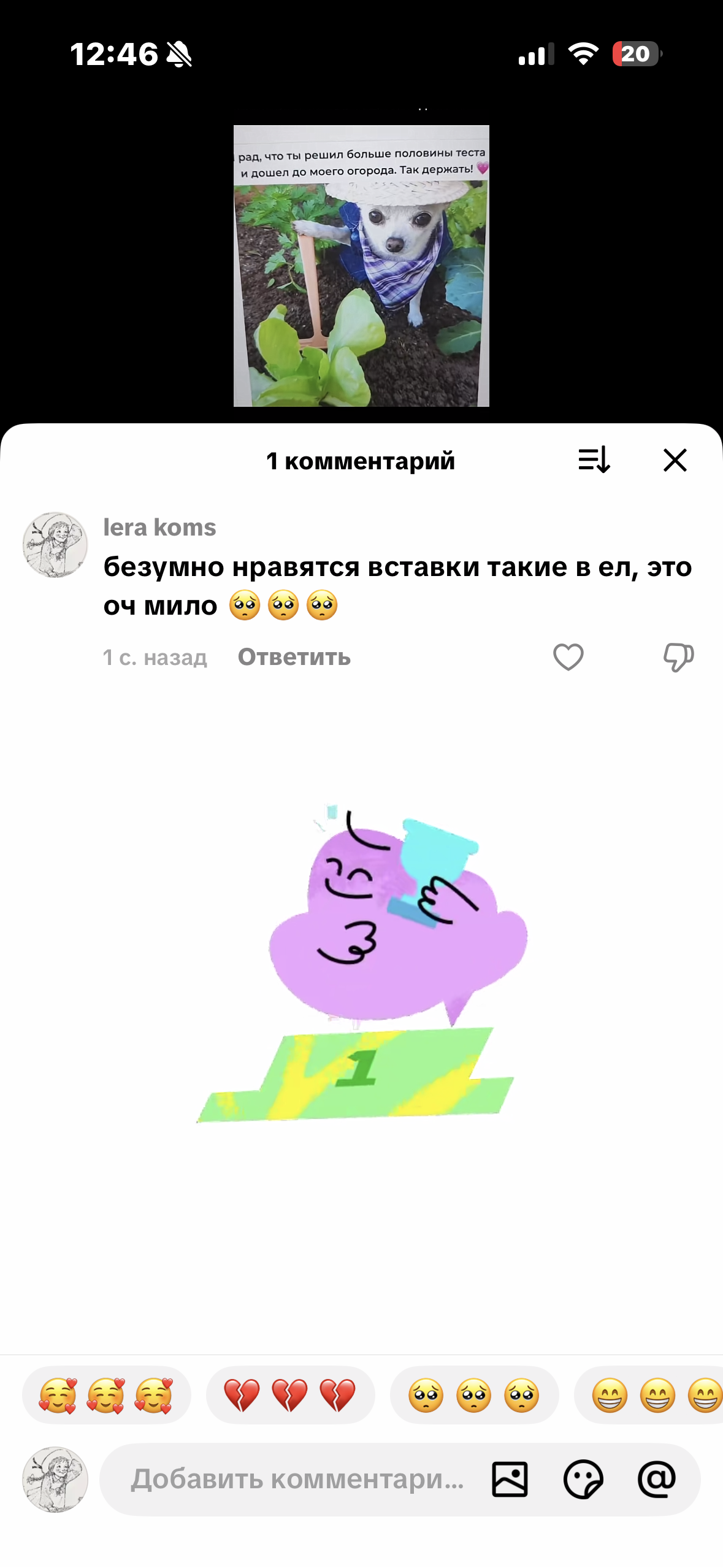Insert the pleading face emoji trio
This screenshot has width=723, height=1568.
coord(474,1395)
